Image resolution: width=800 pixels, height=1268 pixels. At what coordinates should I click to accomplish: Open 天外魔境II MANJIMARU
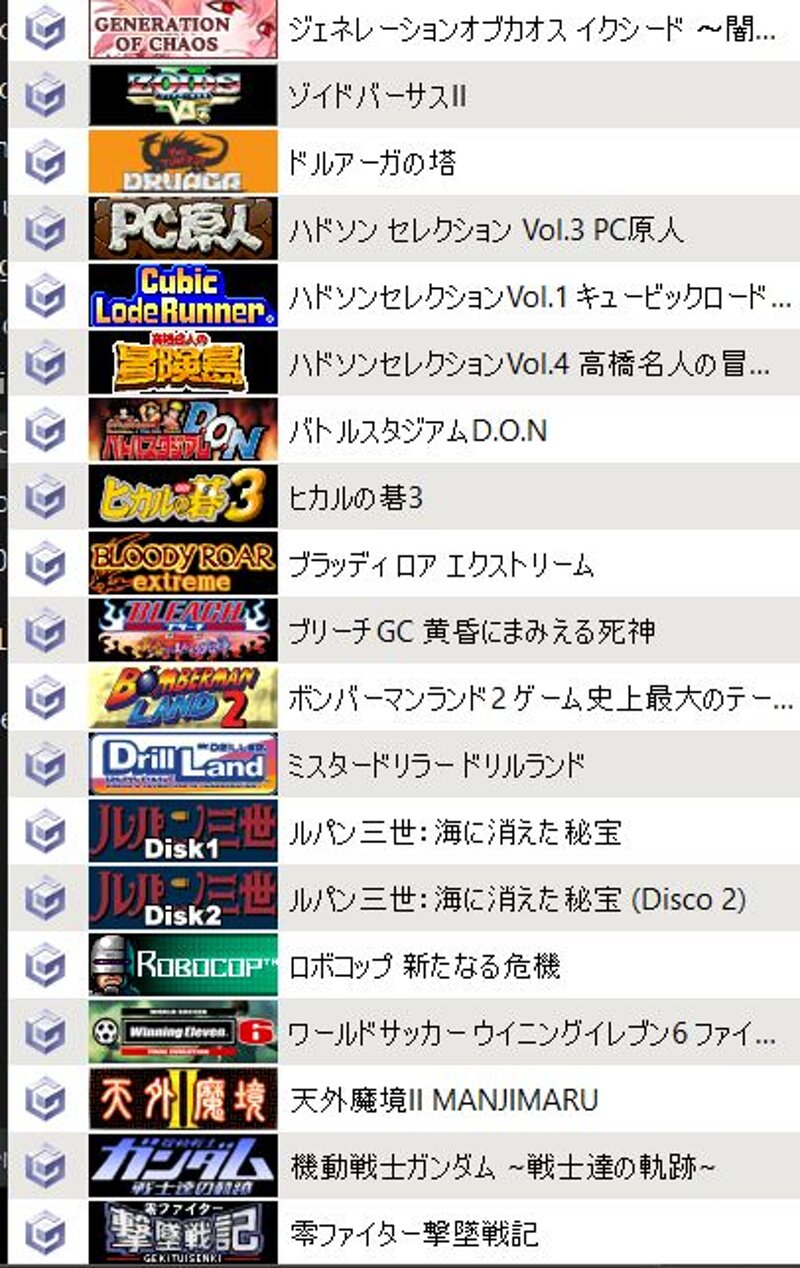point(443,1100)
